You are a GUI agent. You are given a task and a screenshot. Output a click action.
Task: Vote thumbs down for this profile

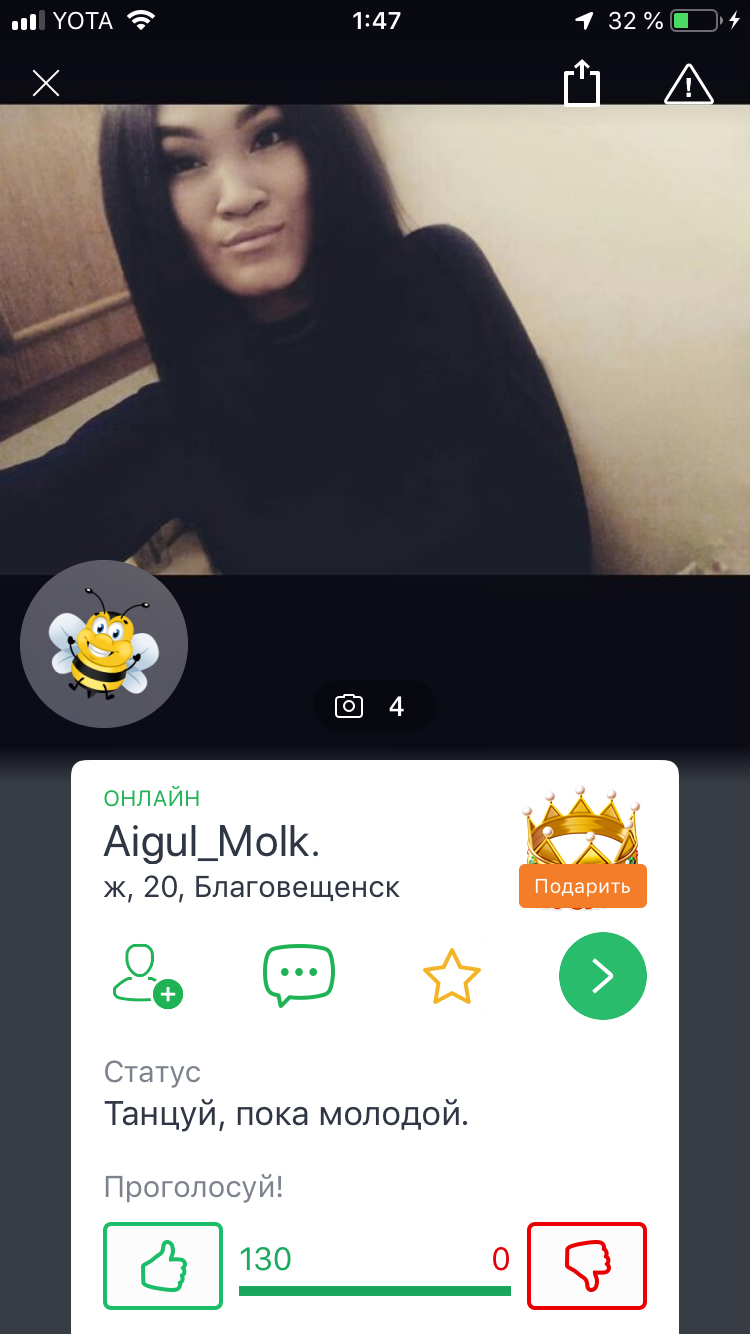(587, 1265)
